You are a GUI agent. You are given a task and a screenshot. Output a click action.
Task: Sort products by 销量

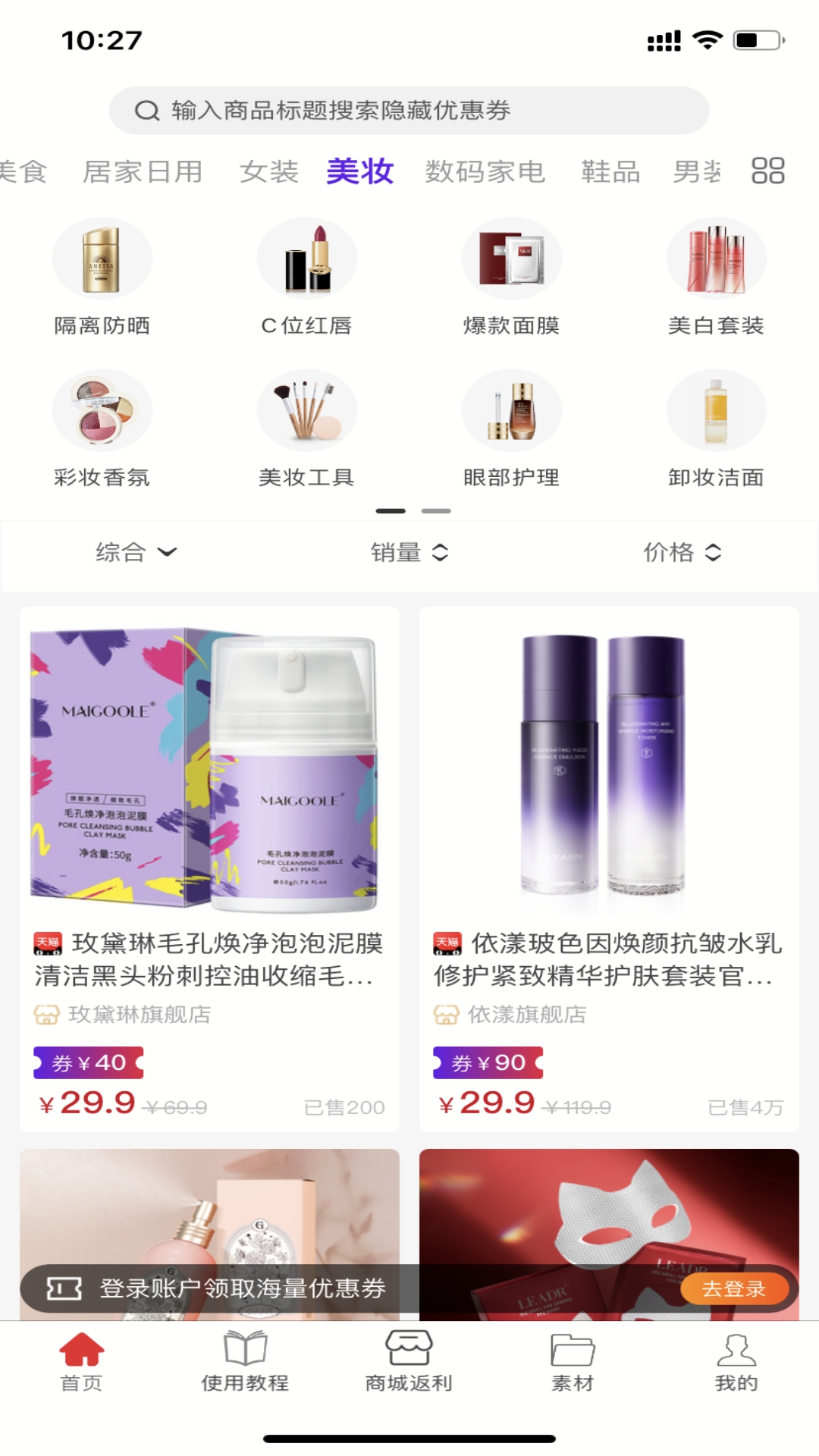(409, 552)
